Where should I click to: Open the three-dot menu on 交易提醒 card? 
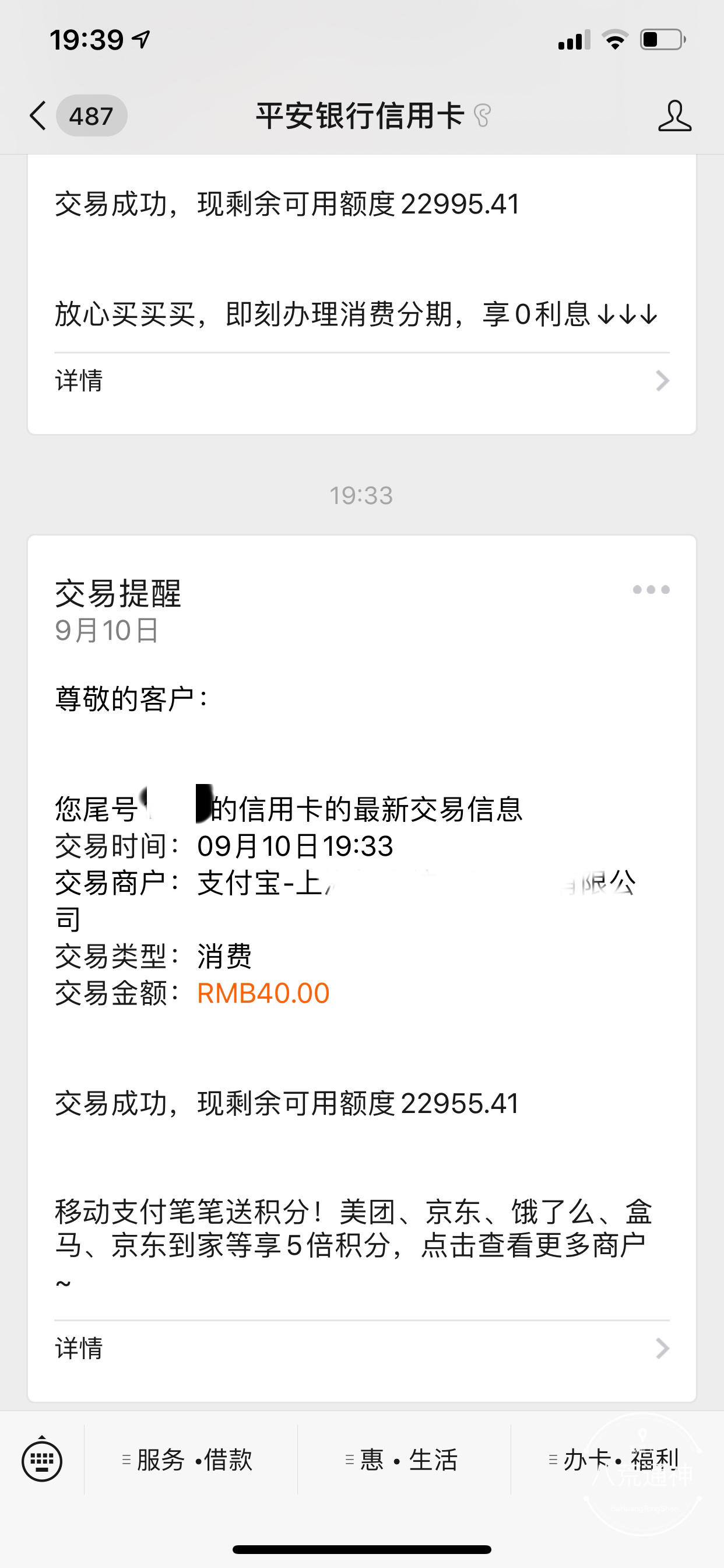point(651,589)
